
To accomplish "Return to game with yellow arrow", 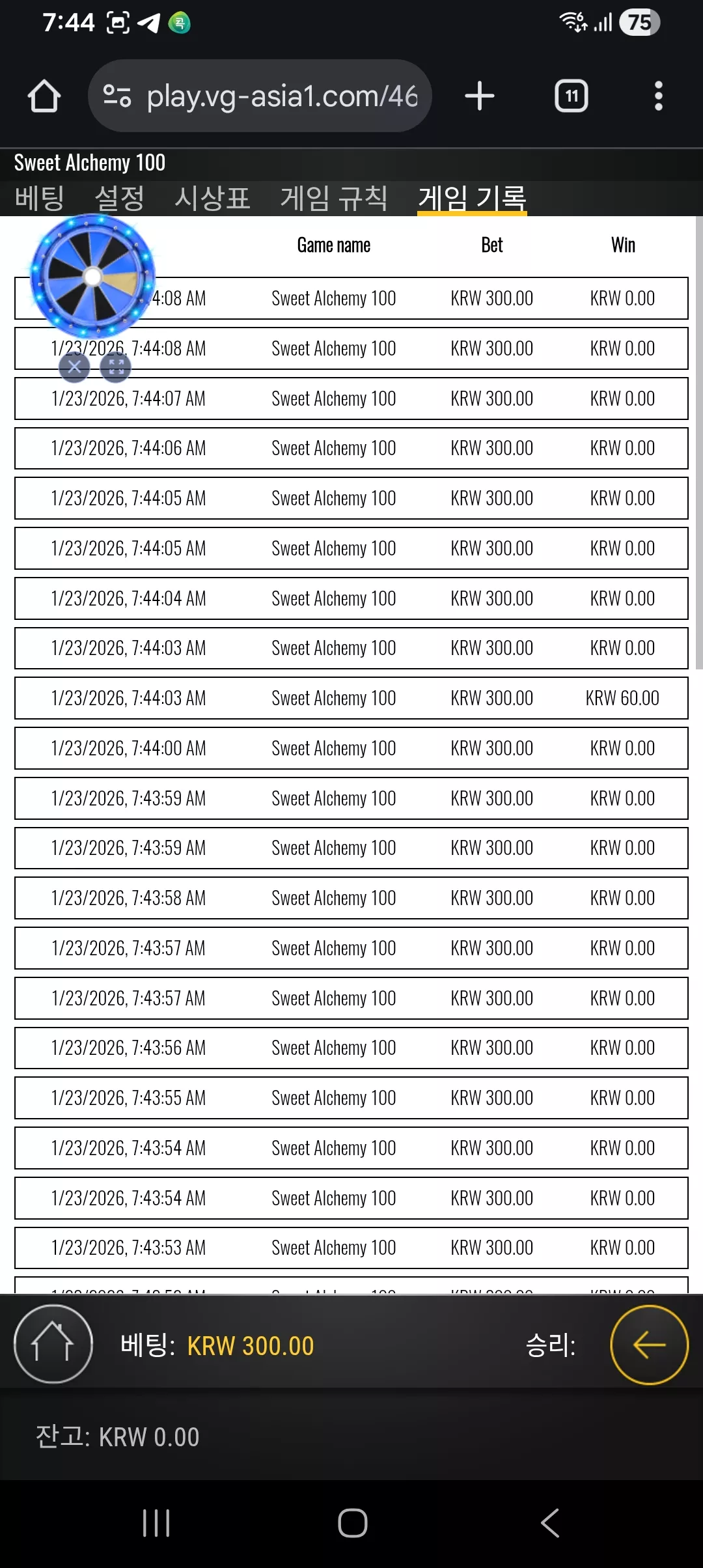I will [649, 1345].
